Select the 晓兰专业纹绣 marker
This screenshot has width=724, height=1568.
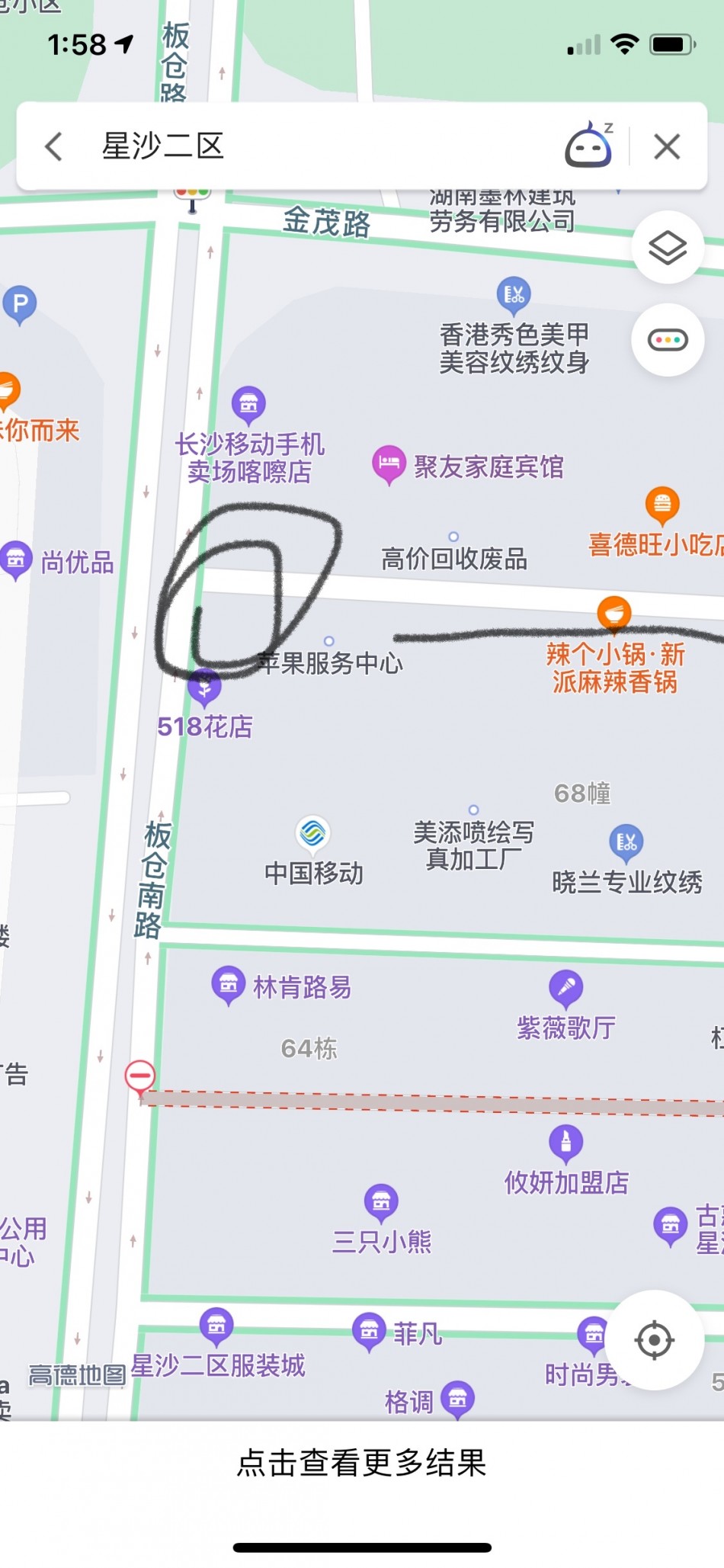(626, 842)
